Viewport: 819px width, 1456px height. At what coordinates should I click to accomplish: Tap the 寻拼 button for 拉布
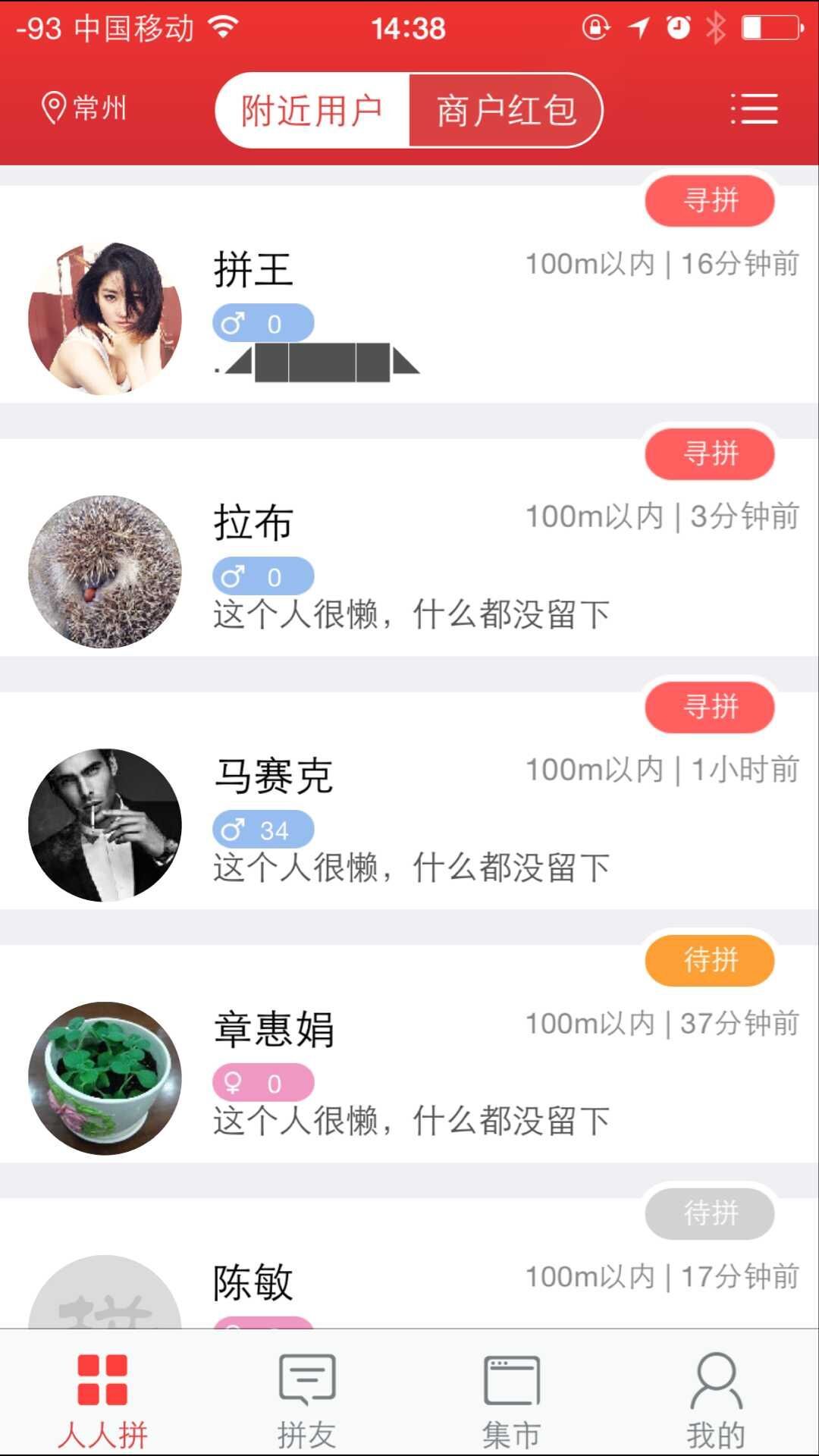(x=710, y=454)
